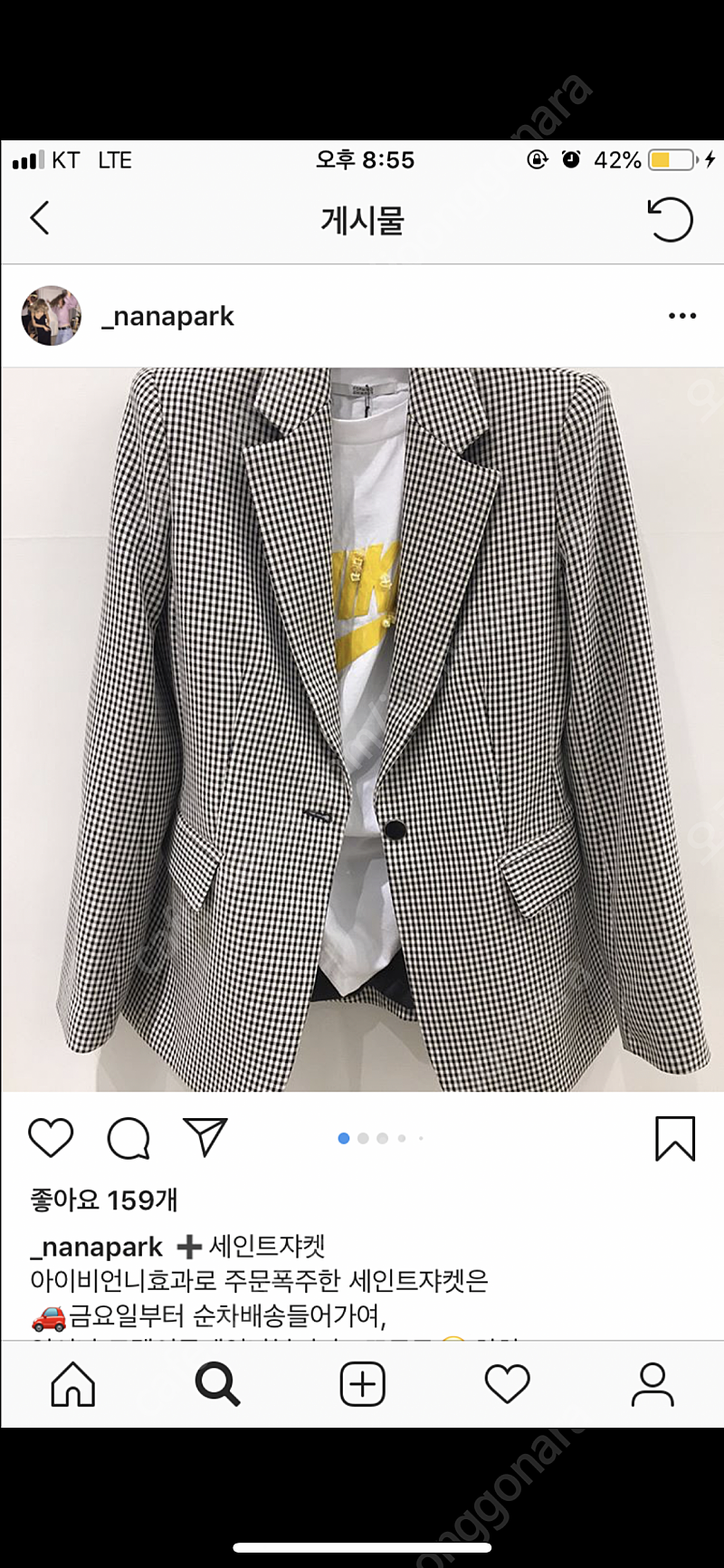Refresh the post with the reload icon
724x1568 pixels.
coord(671,220)
